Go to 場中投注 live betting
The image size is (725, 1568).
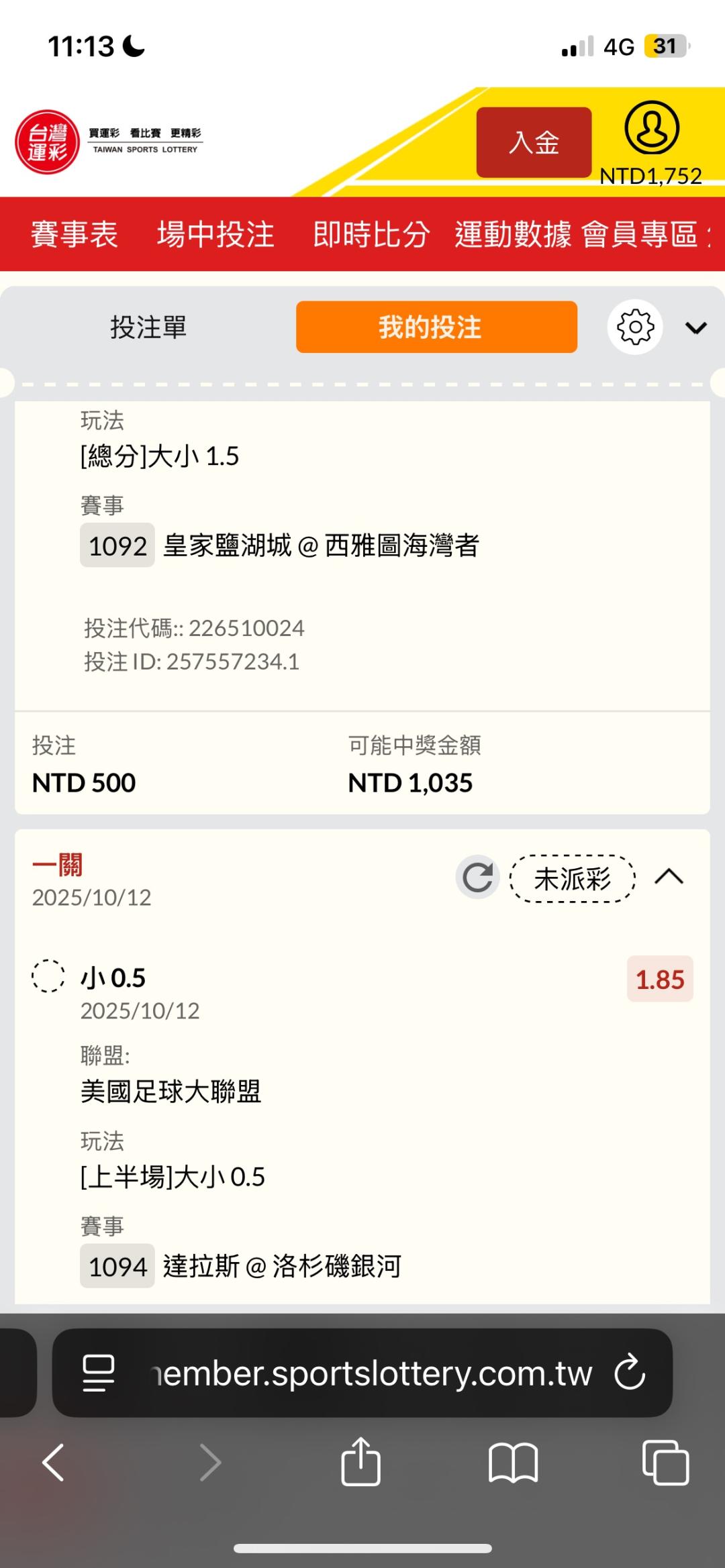coord(215,234)
